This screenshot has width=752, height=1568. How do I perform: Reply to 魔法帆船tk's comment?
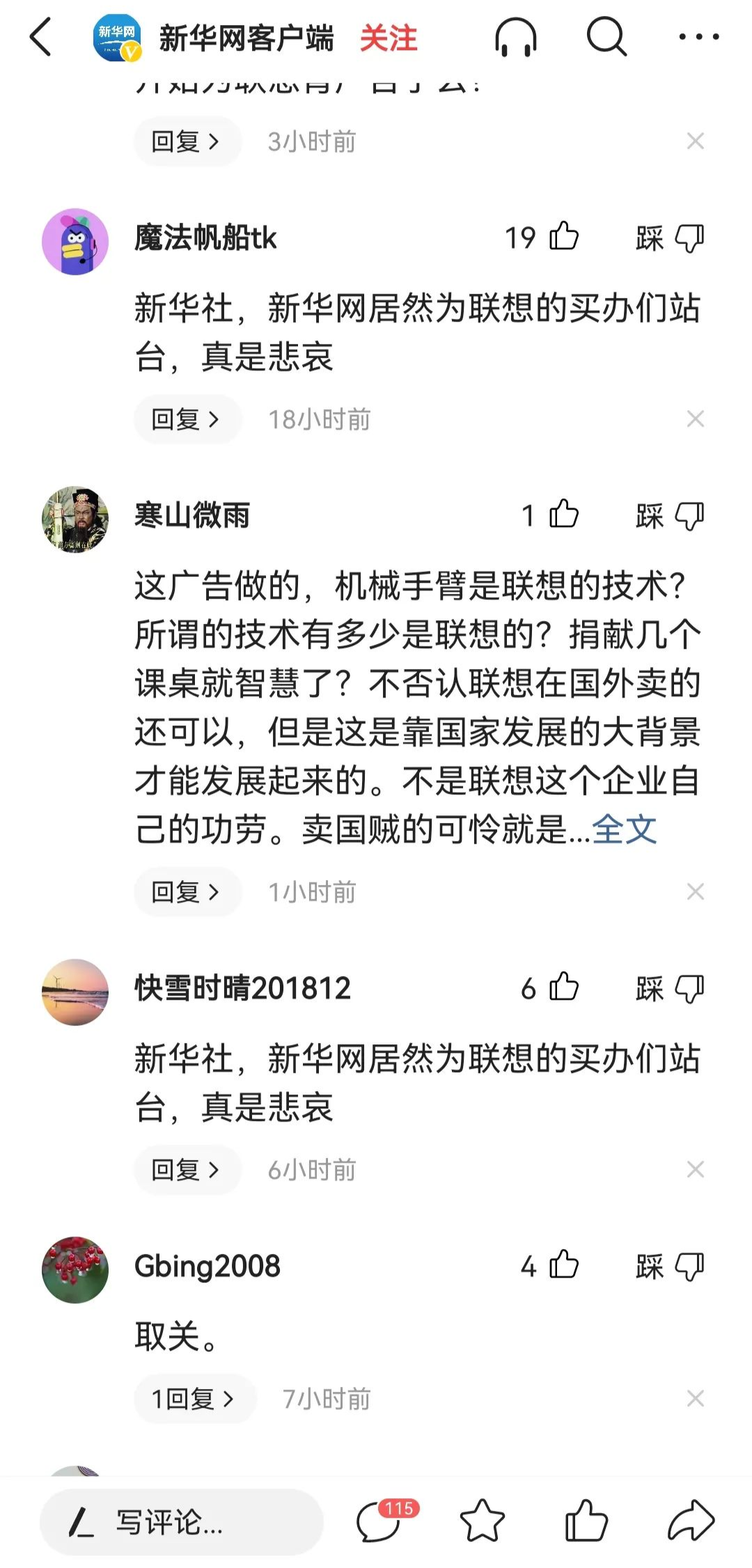187,419
